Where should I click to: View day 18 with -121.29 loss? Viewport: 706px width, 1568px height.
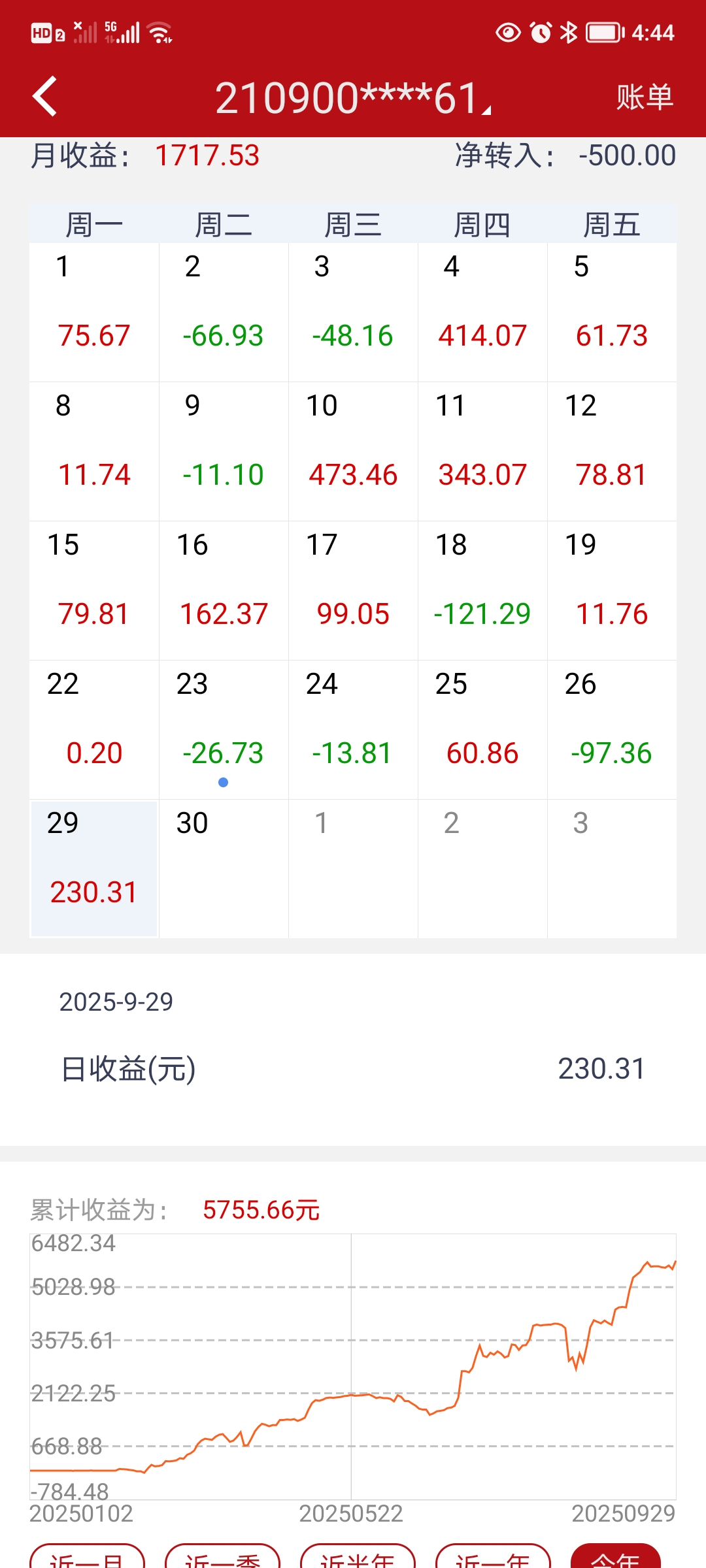pos(482,591)
